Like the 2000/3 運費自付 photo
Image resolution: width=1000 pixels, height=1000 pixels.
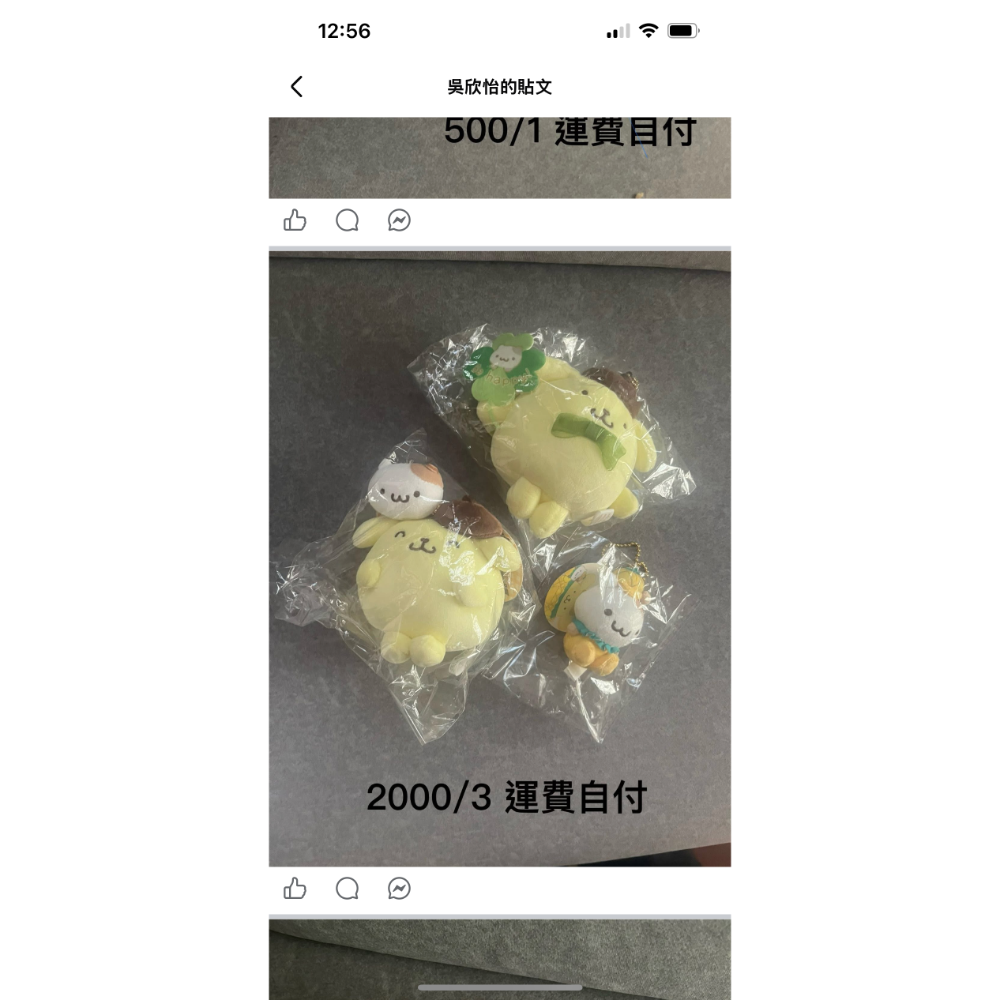[295, 888]
